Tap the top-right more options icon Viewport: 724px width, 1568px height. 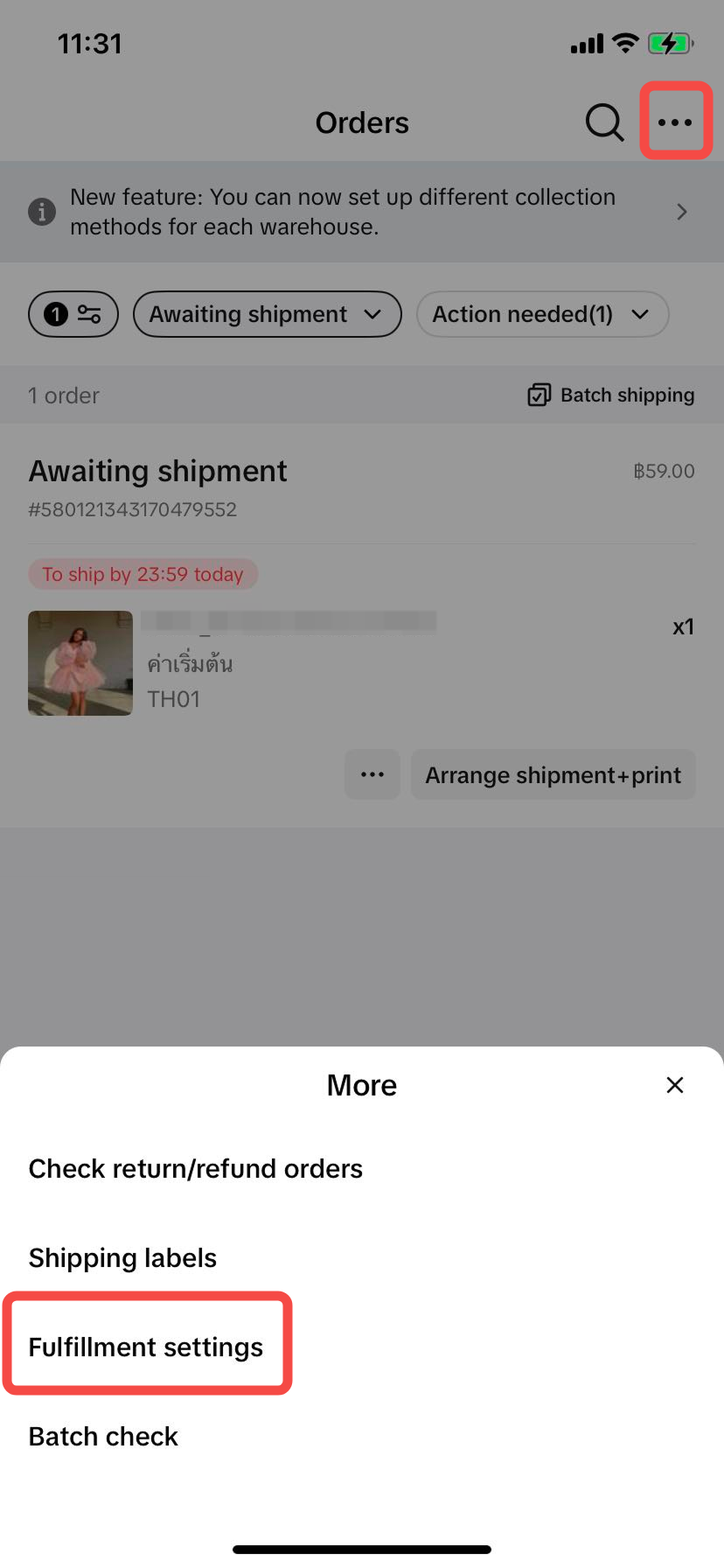pos(675,122)
